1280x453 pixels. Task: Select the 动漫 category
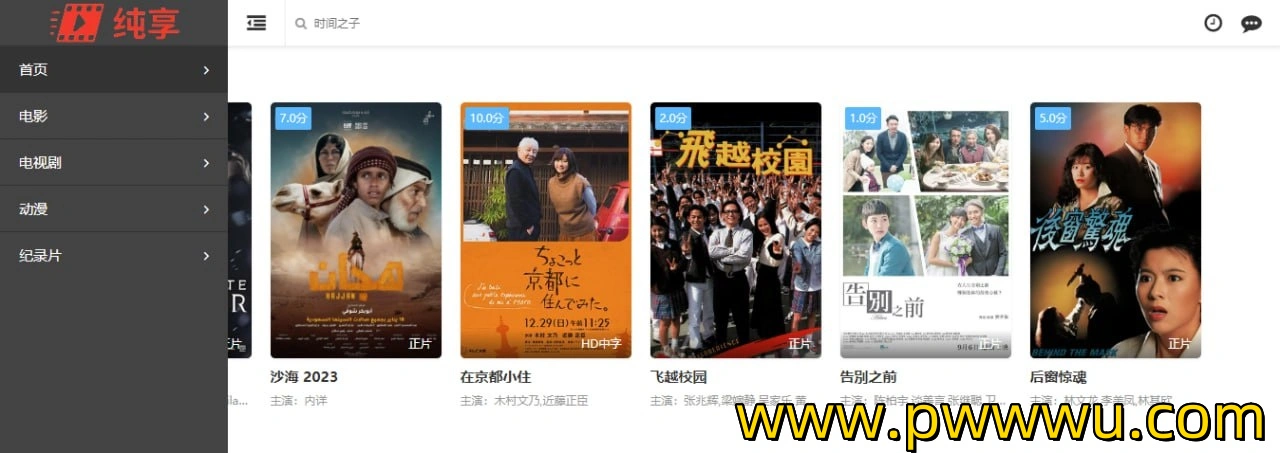tap(113, 209)
